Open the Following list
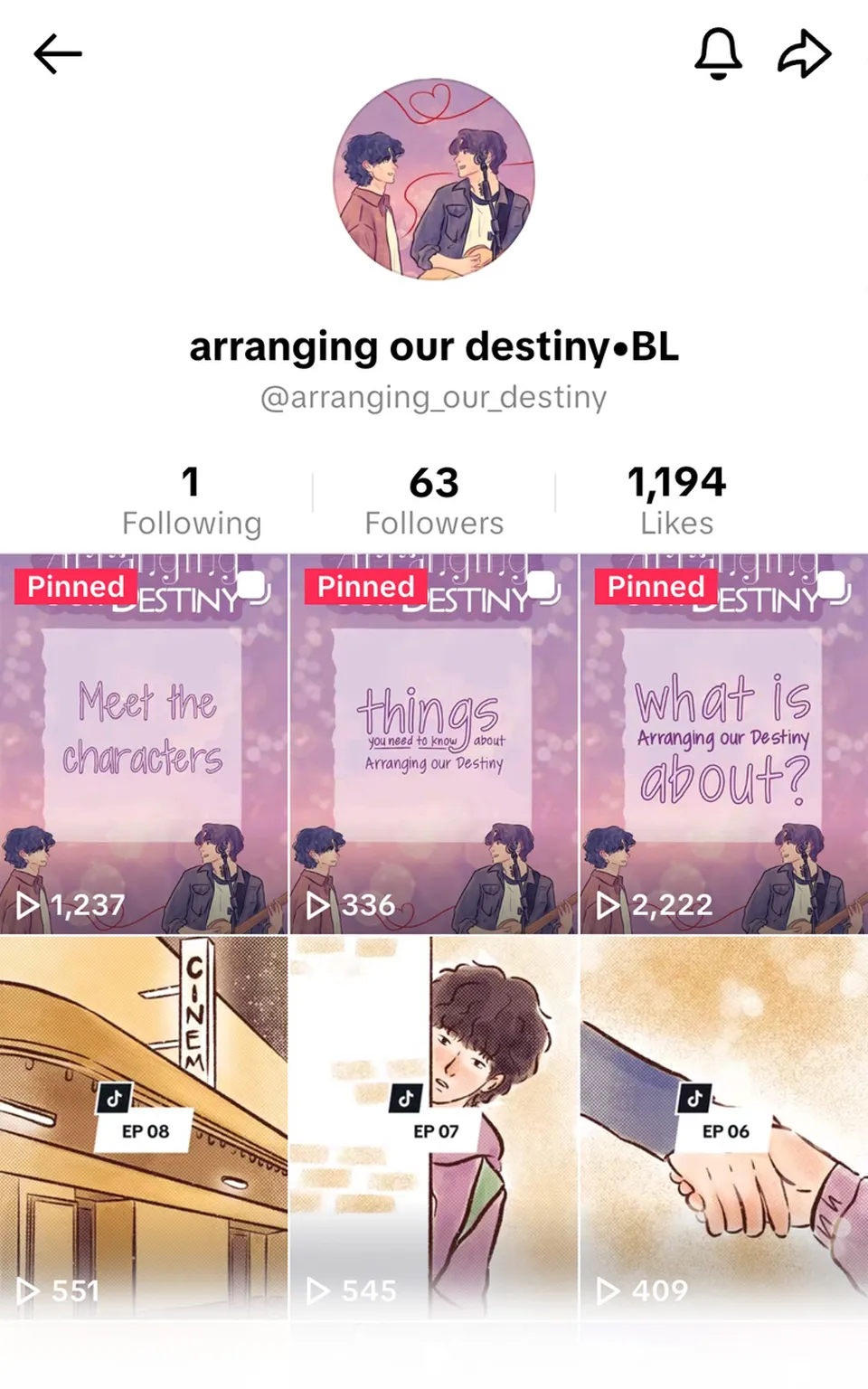This screenshot has height=1389, width=868. [x=191, y=501]
